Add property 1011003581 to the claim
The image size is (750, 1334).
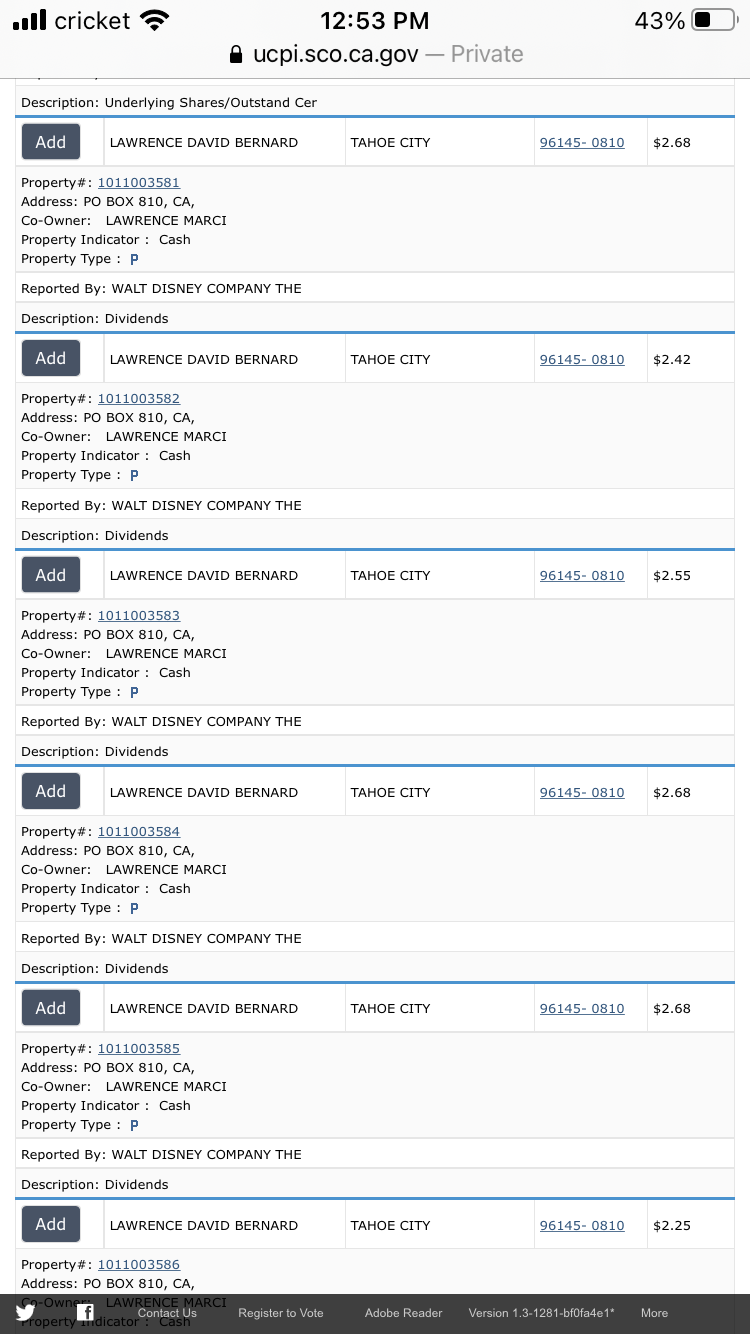click(51, 142)
